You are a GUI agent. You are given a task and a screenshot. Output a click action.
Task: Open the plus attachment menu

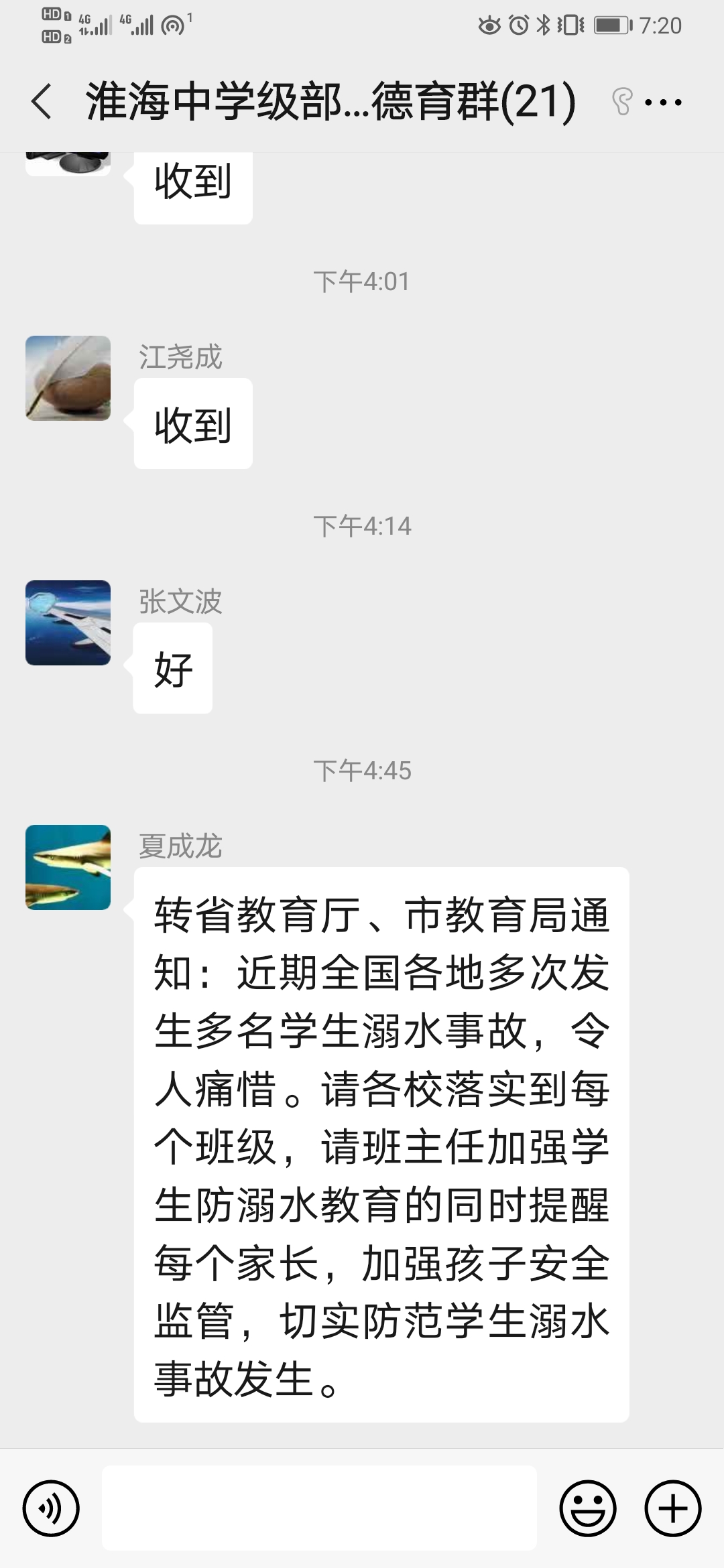click(672, 1508)
